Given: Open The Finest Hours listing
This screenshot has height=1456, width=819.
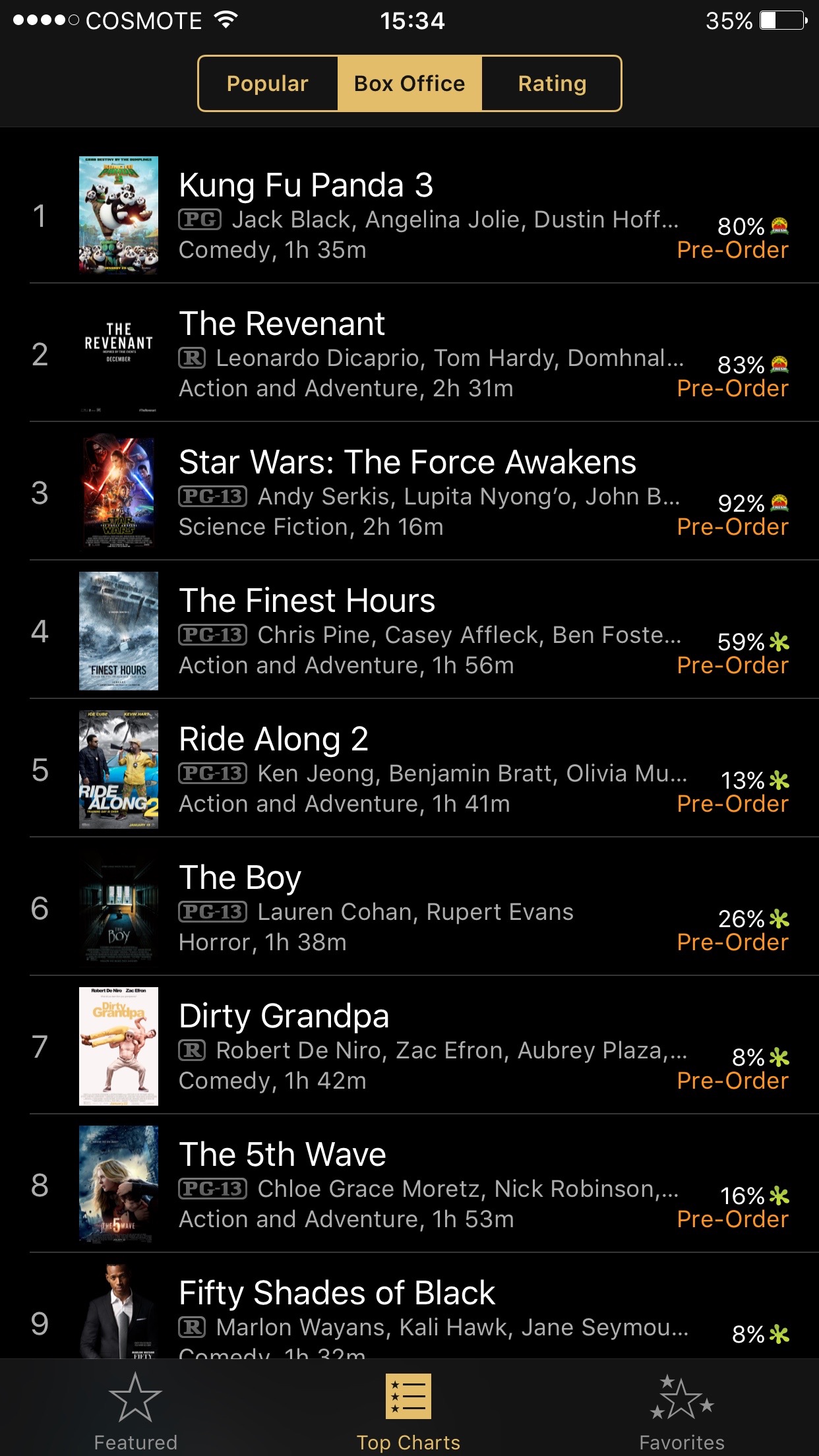Looking at the screenshot, I should tap(307, 601).
